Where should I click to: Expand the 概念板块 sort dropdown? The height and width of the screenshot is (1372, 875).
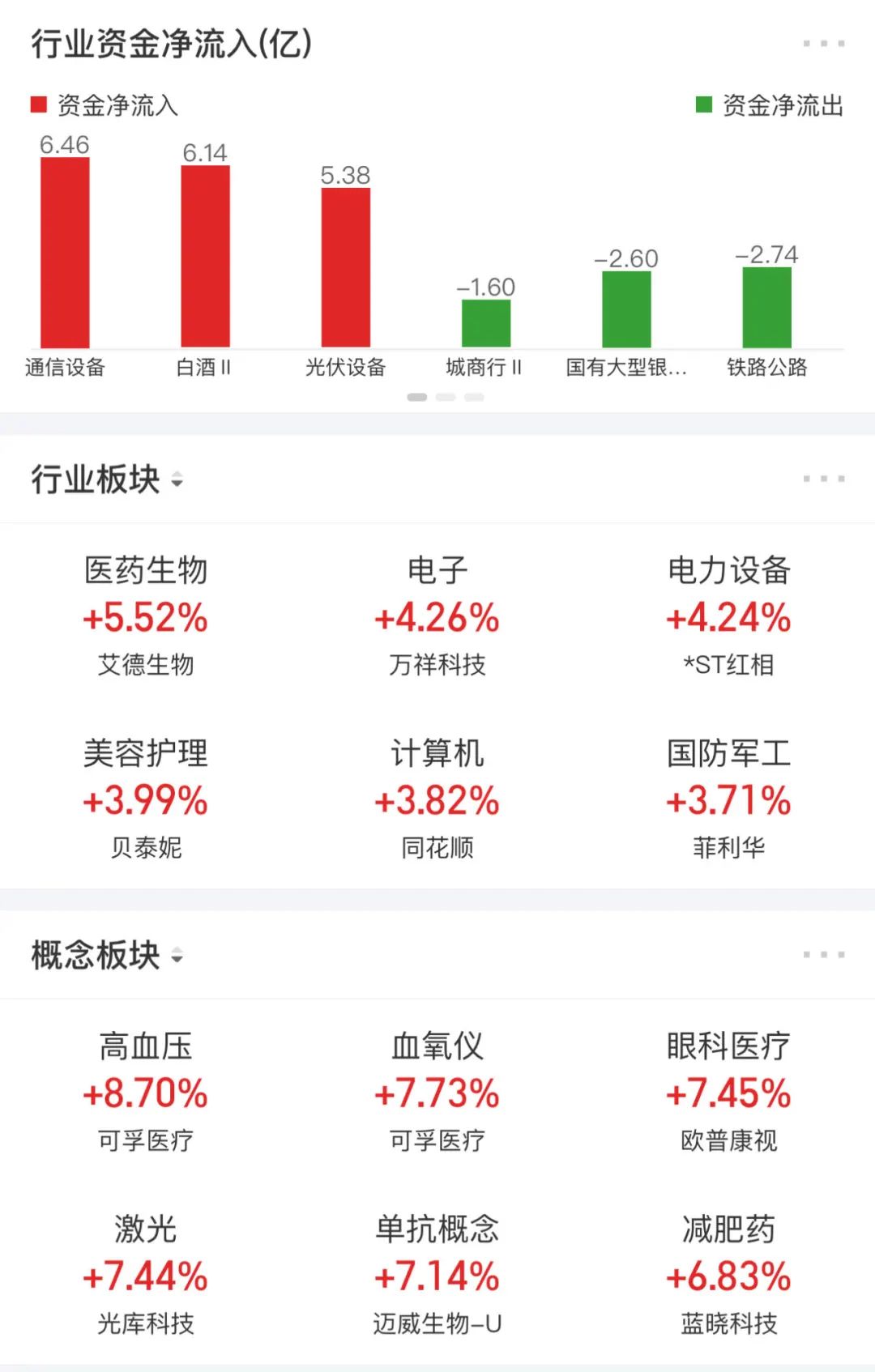pyautogui.click(x=177, y=956)
